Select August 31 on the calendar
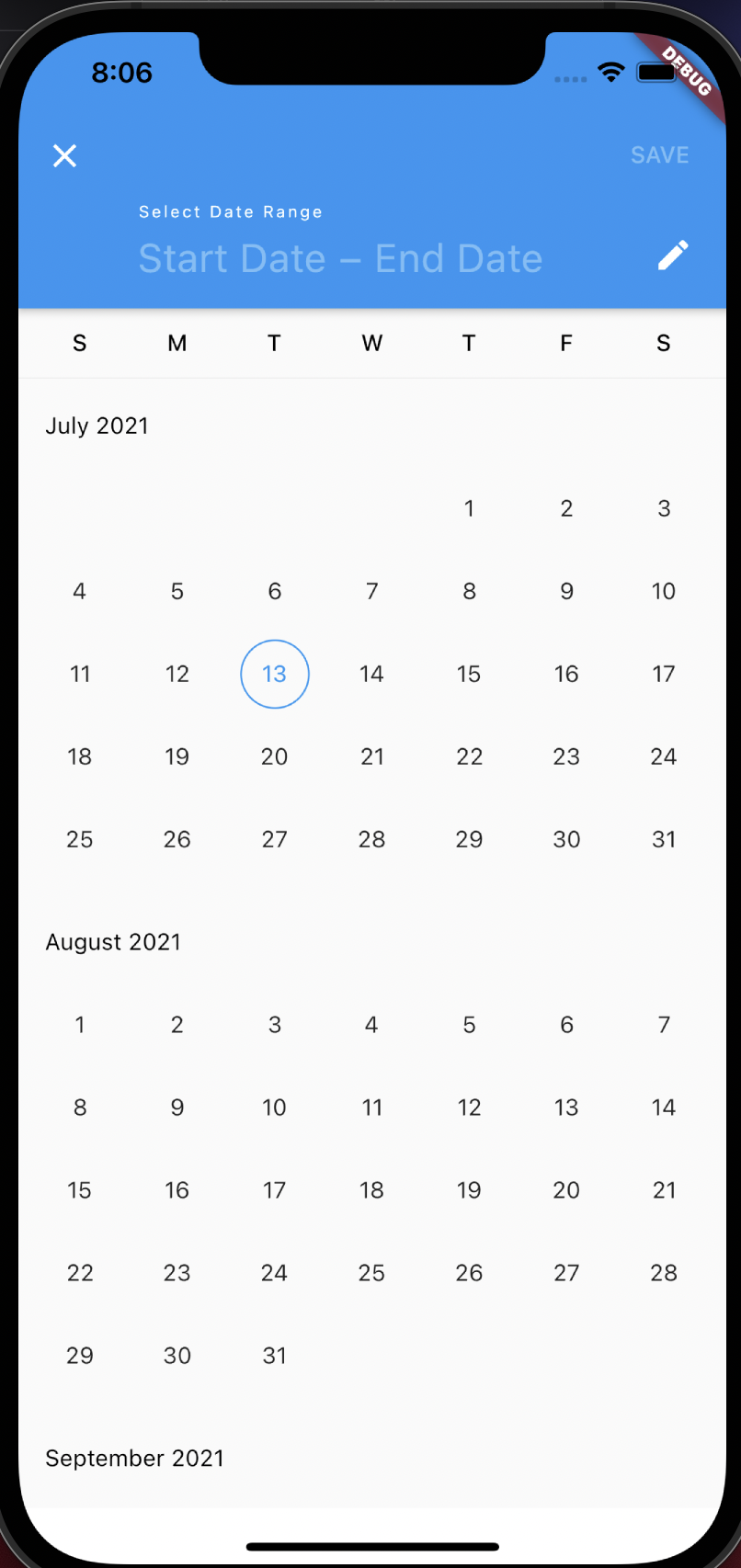Image resolution: width=741 pixels, height=1568 pixels. [274, 1355]
